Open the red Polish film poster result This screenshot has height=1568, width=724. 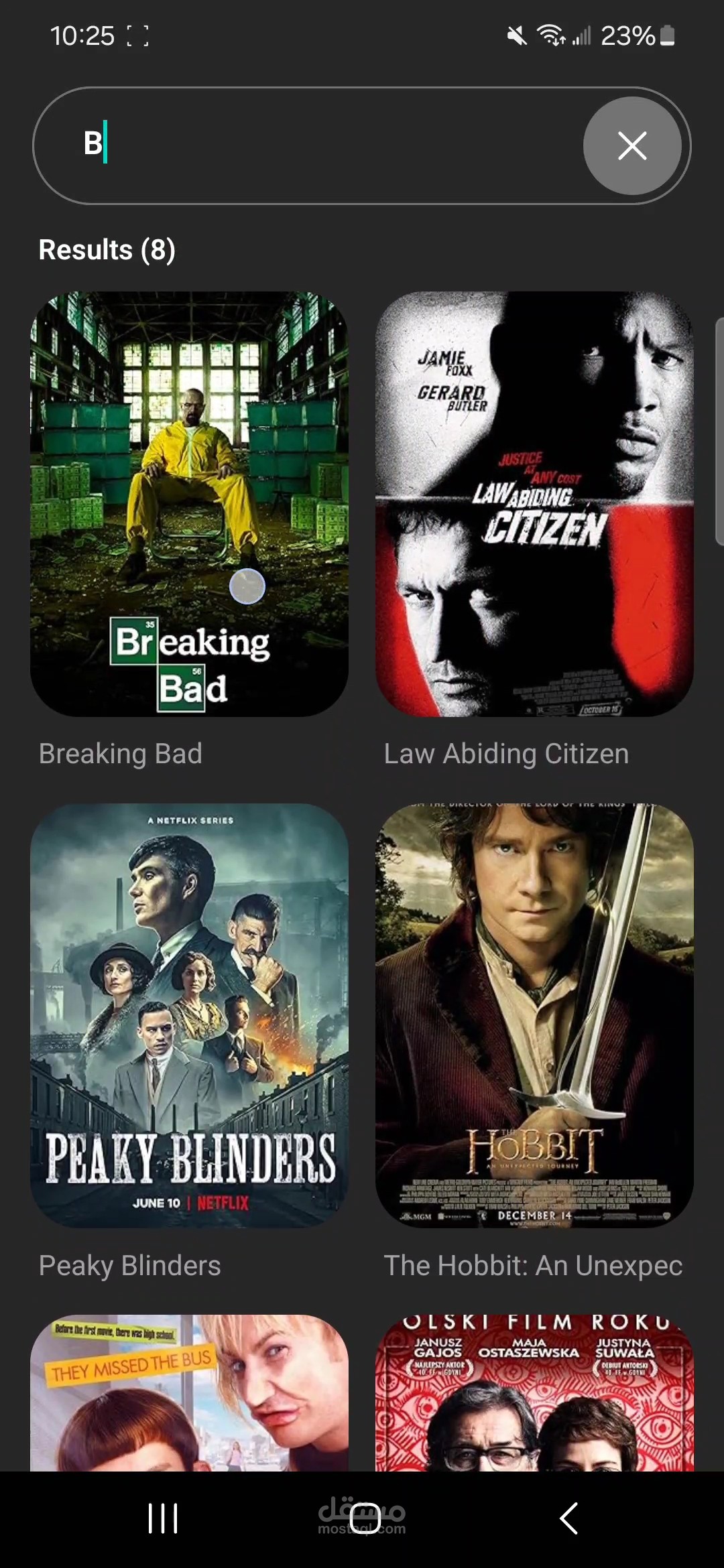point(534,1393)
